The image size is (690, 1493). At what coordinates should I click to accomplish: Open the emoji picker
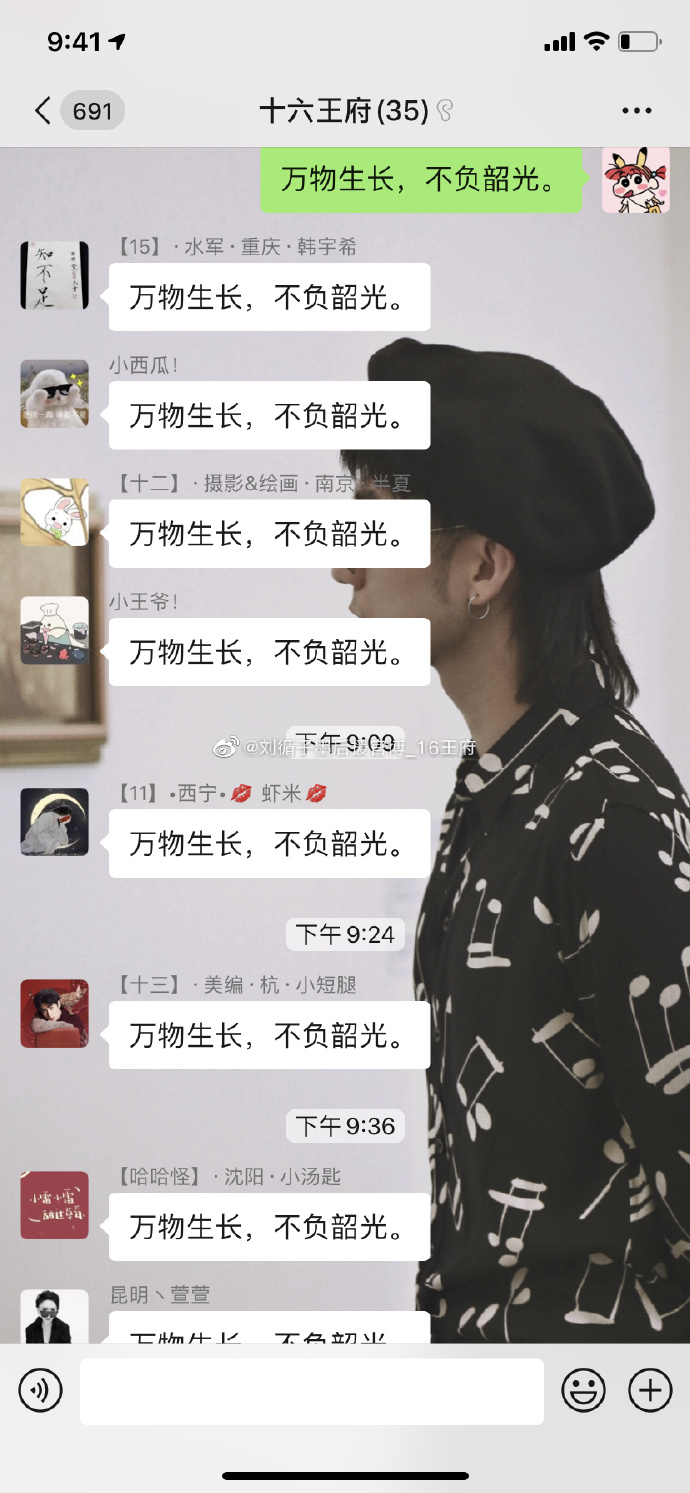[x=584, y=1391]
